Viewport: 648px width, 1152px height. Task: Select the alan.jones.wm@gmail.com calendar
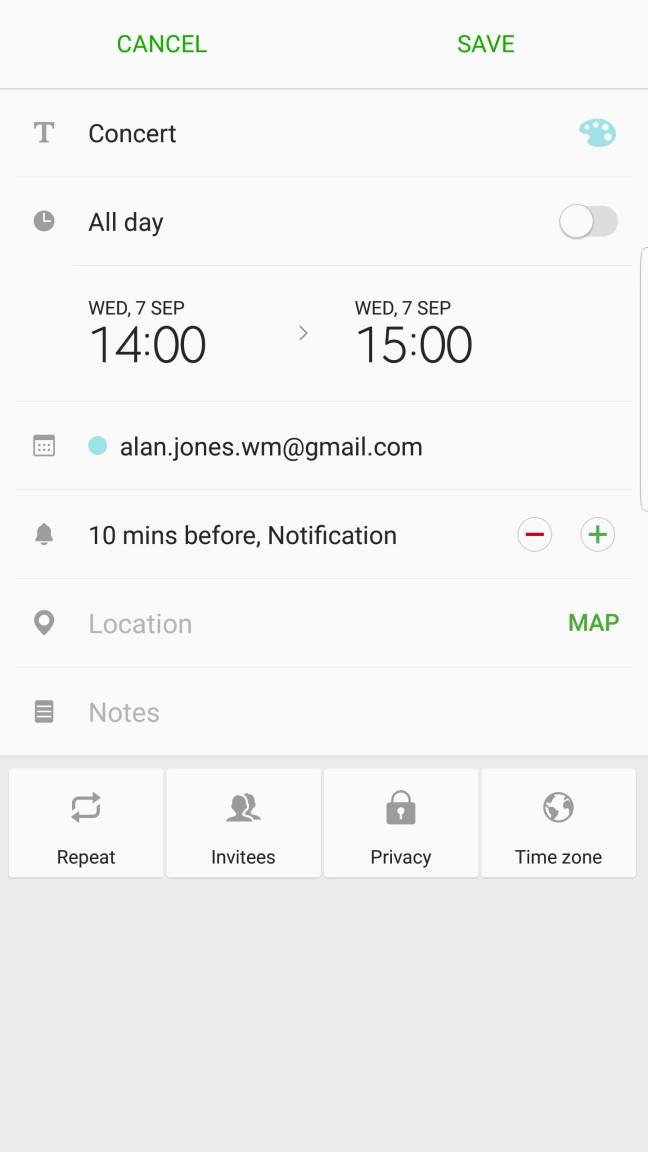[x=270, y=447]
